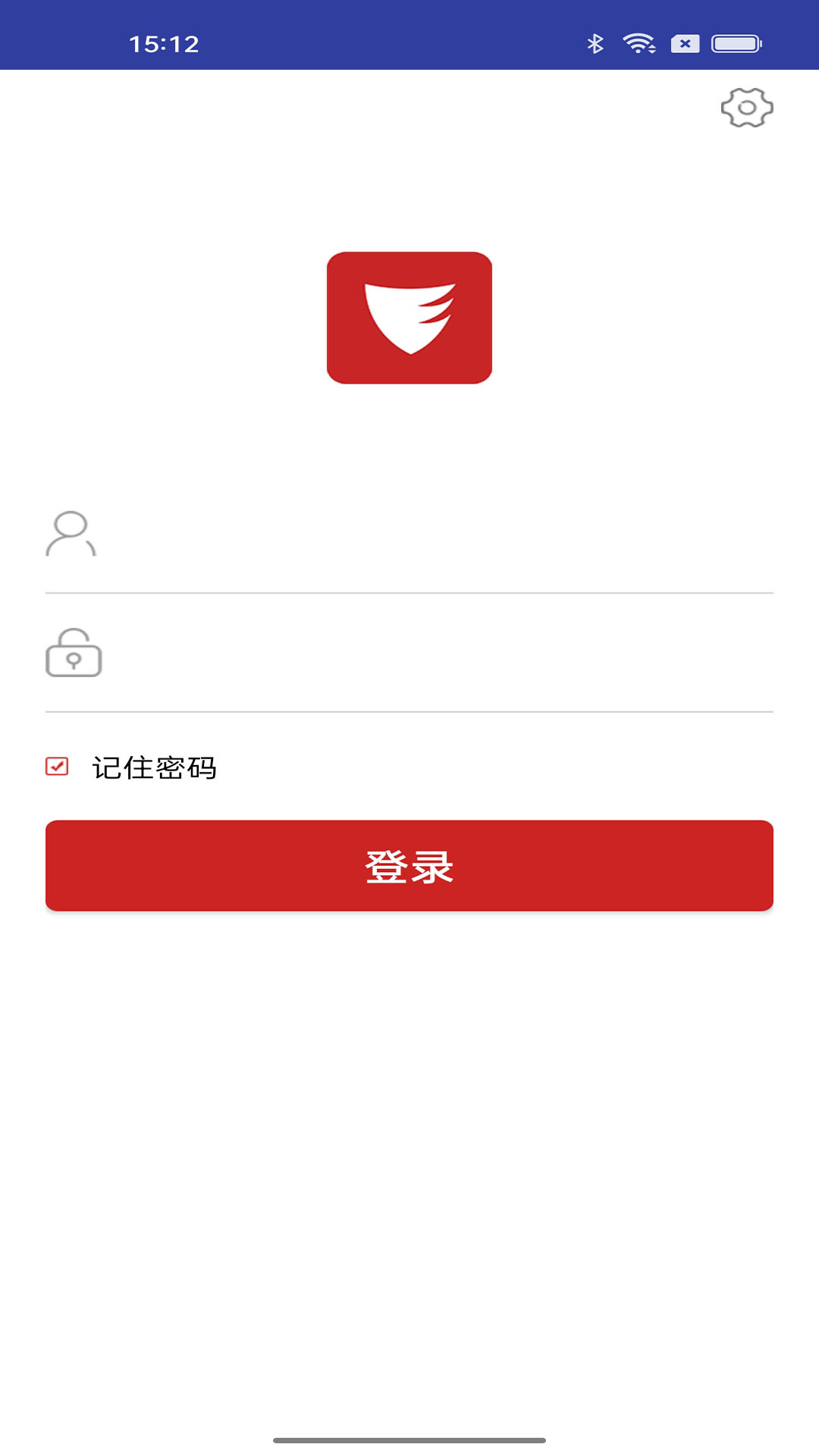Image resolution: width=819 pixels, height=1456 pixels.
Task: Tap the Wi-Fi icon in status bar
Action: pyautogui.click(x=639, y=44)
